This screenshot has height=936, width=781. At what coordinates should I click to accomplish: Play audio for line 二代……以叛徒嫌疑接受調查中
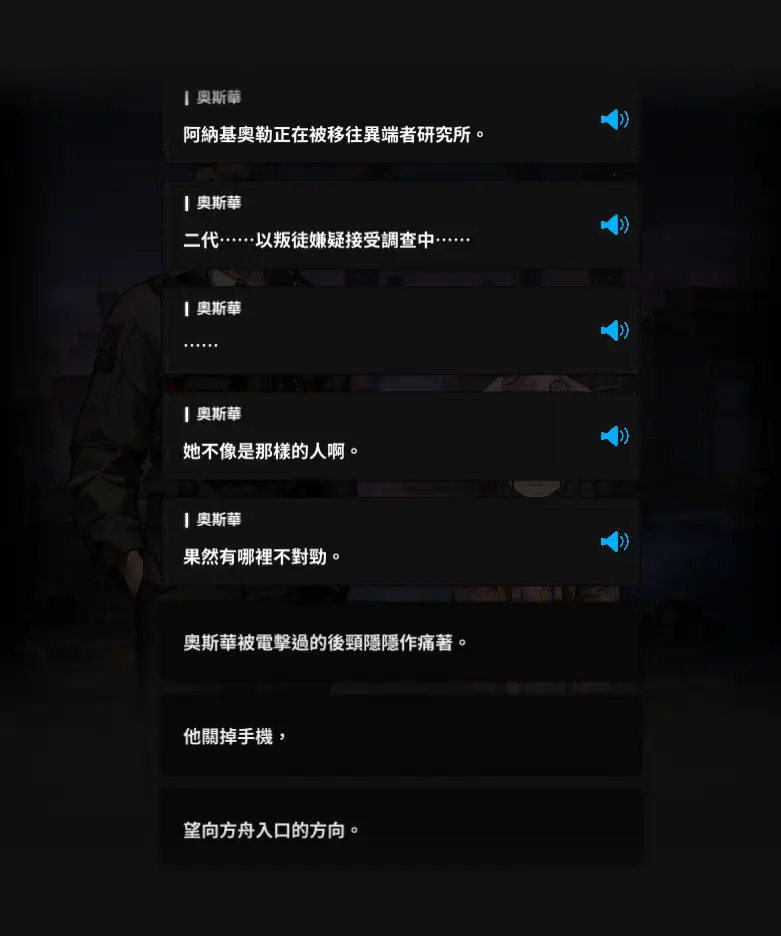click(614, 225)
